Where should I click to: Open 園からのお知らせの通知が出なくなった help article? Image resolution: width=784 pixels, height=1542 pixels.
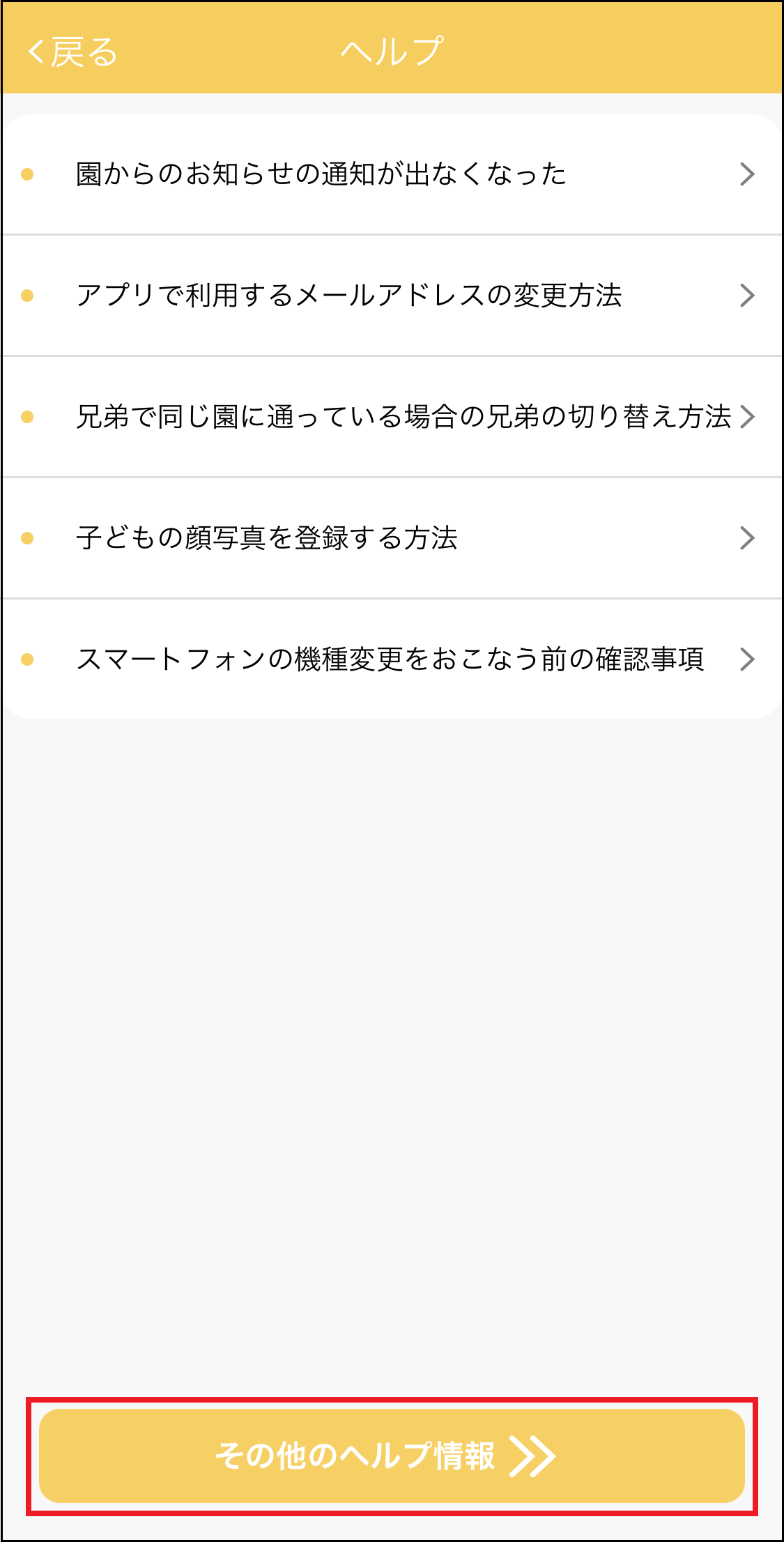[390, 174]
